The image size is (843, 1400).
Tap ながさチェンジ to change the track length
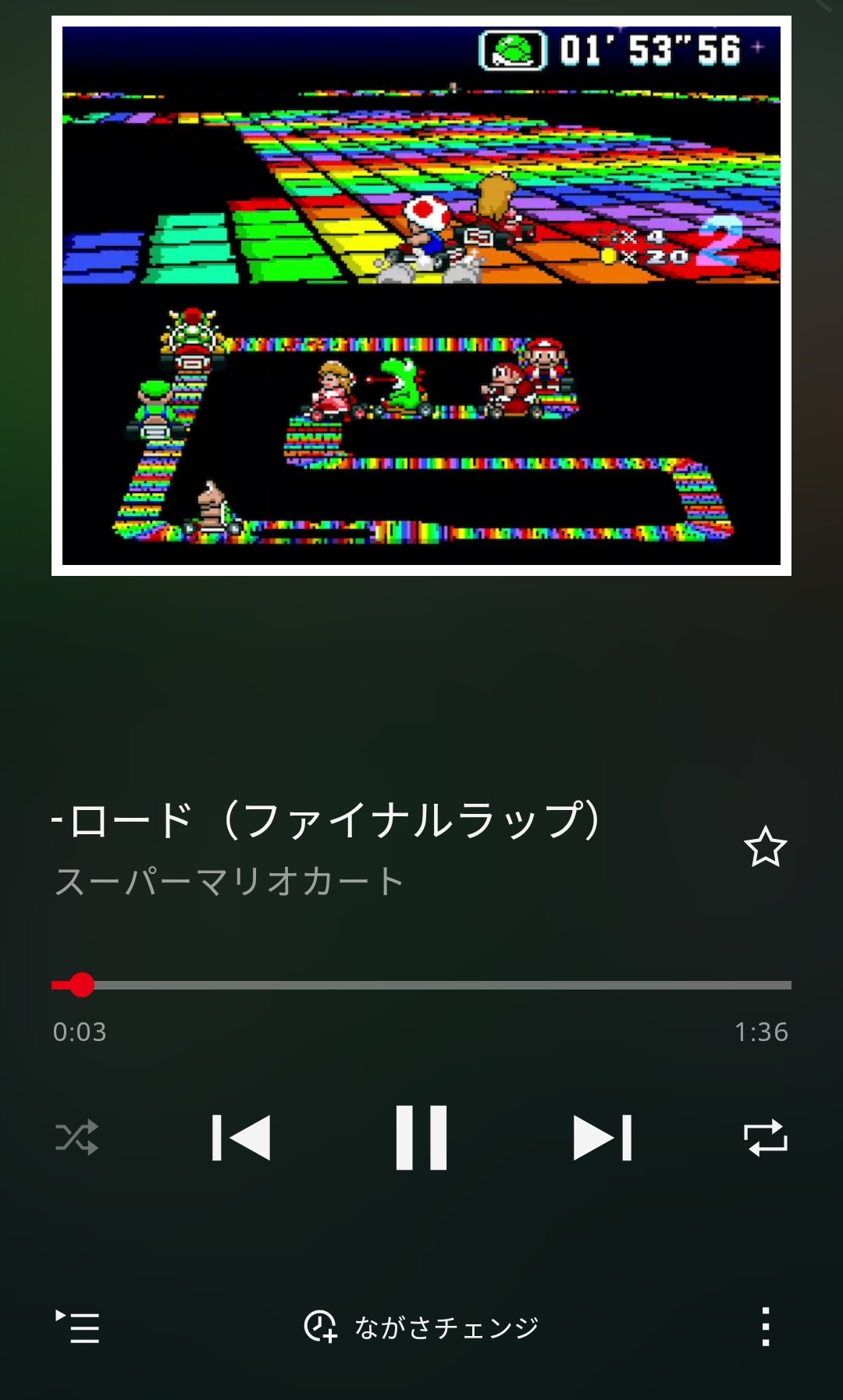tap(421, 1327)
